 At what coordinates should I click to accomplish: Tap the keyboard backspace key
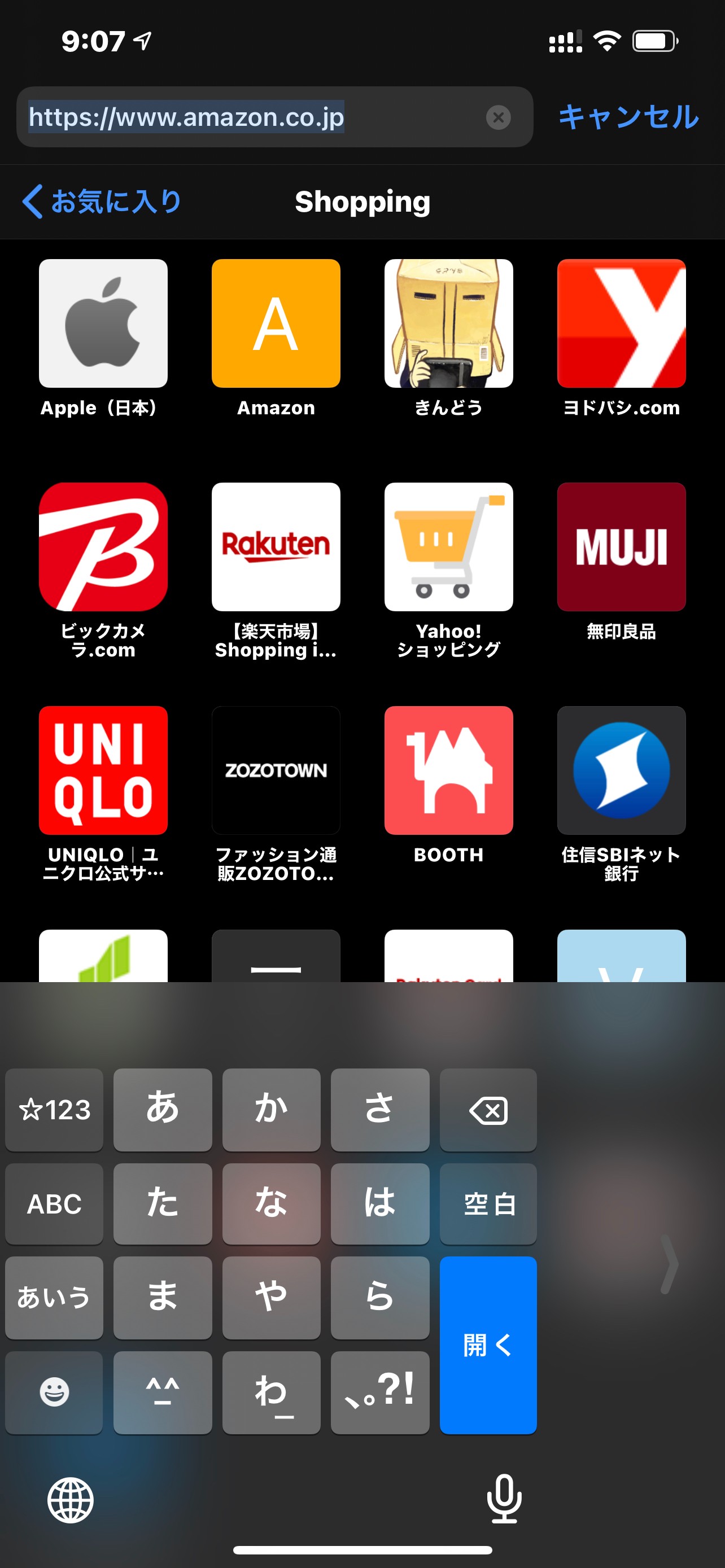coord(488,1110)
